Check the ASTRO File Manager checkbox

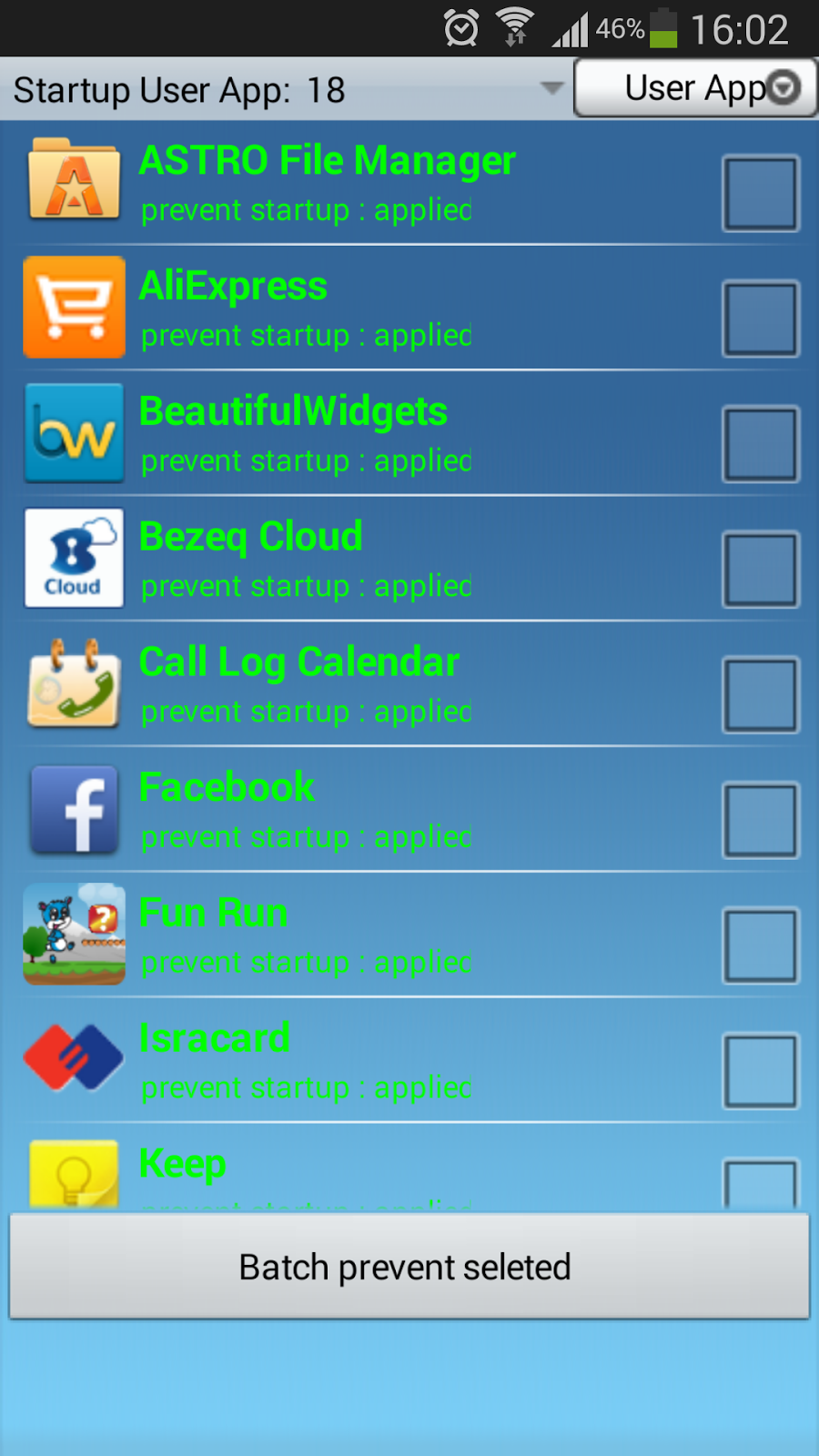pyautogui.click(x=761, y=193)
